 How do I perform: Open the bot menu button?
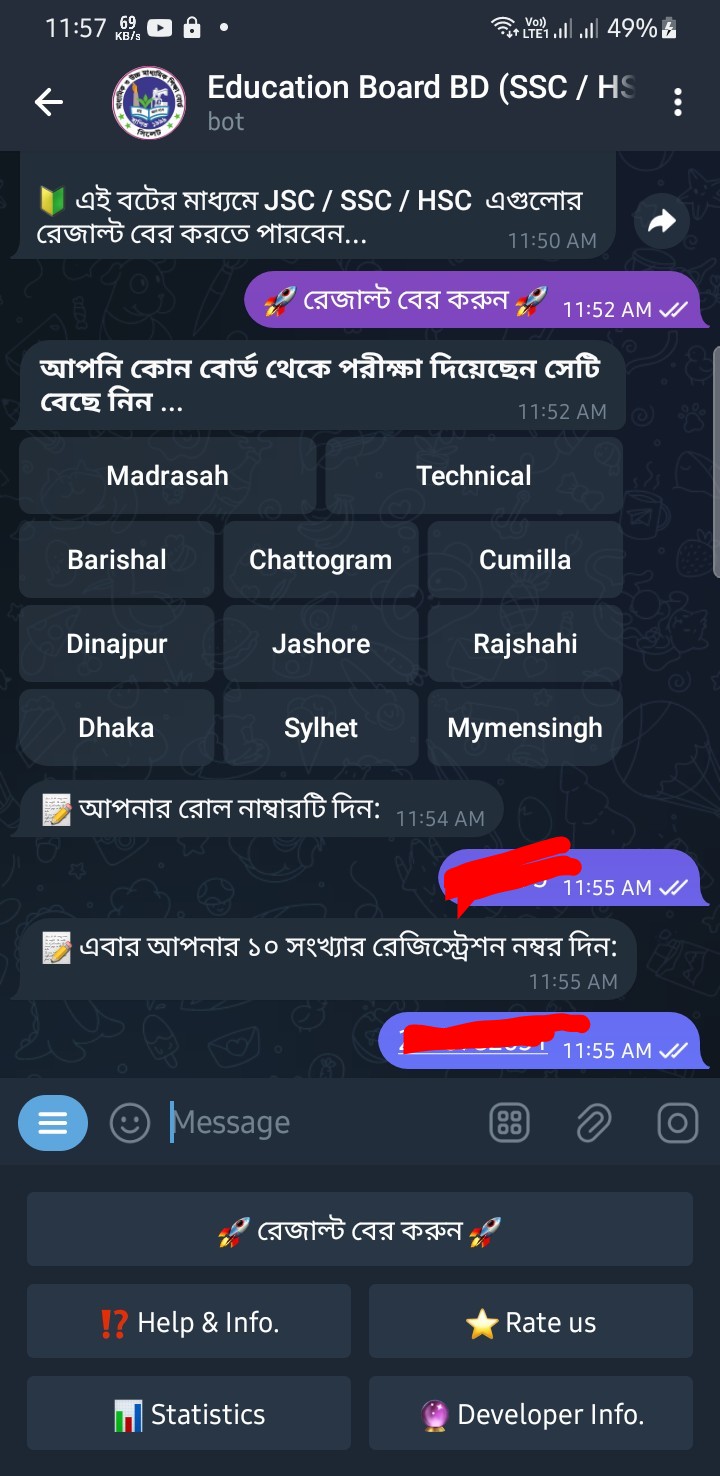click(52, 1123)
